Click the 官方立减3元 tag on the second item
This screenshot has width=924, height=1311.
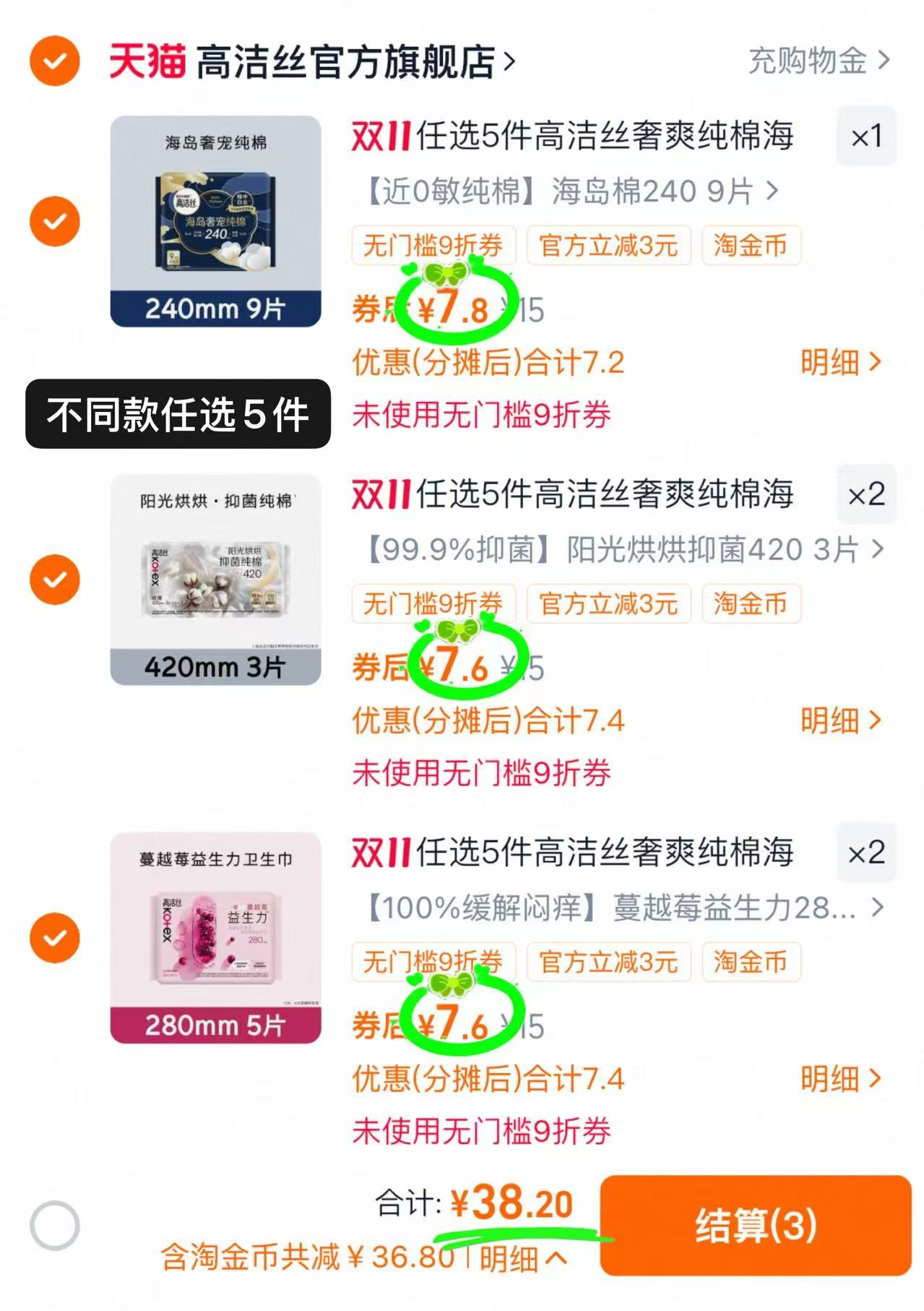point(610,606)
